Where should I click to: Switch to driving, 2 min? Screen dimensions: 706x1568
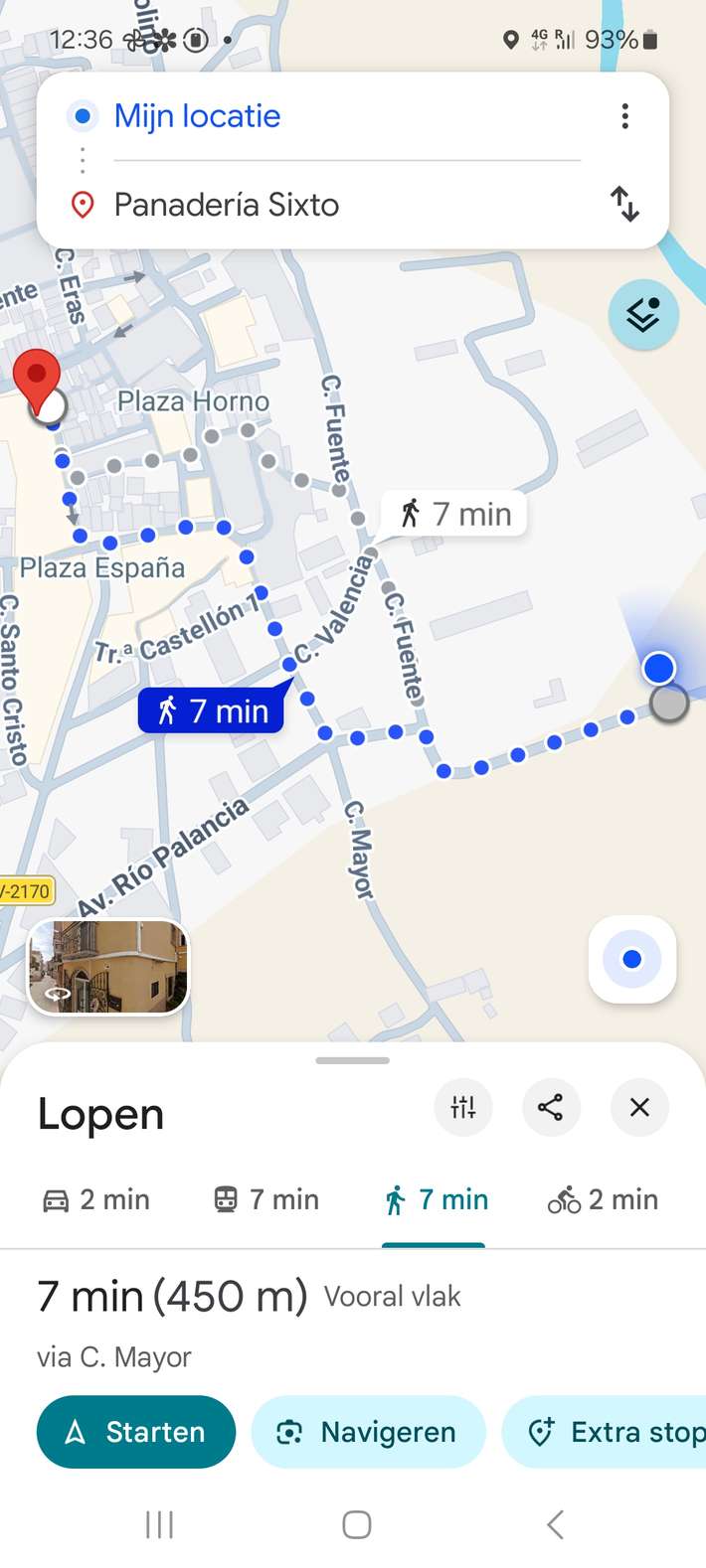point(96,1200)
